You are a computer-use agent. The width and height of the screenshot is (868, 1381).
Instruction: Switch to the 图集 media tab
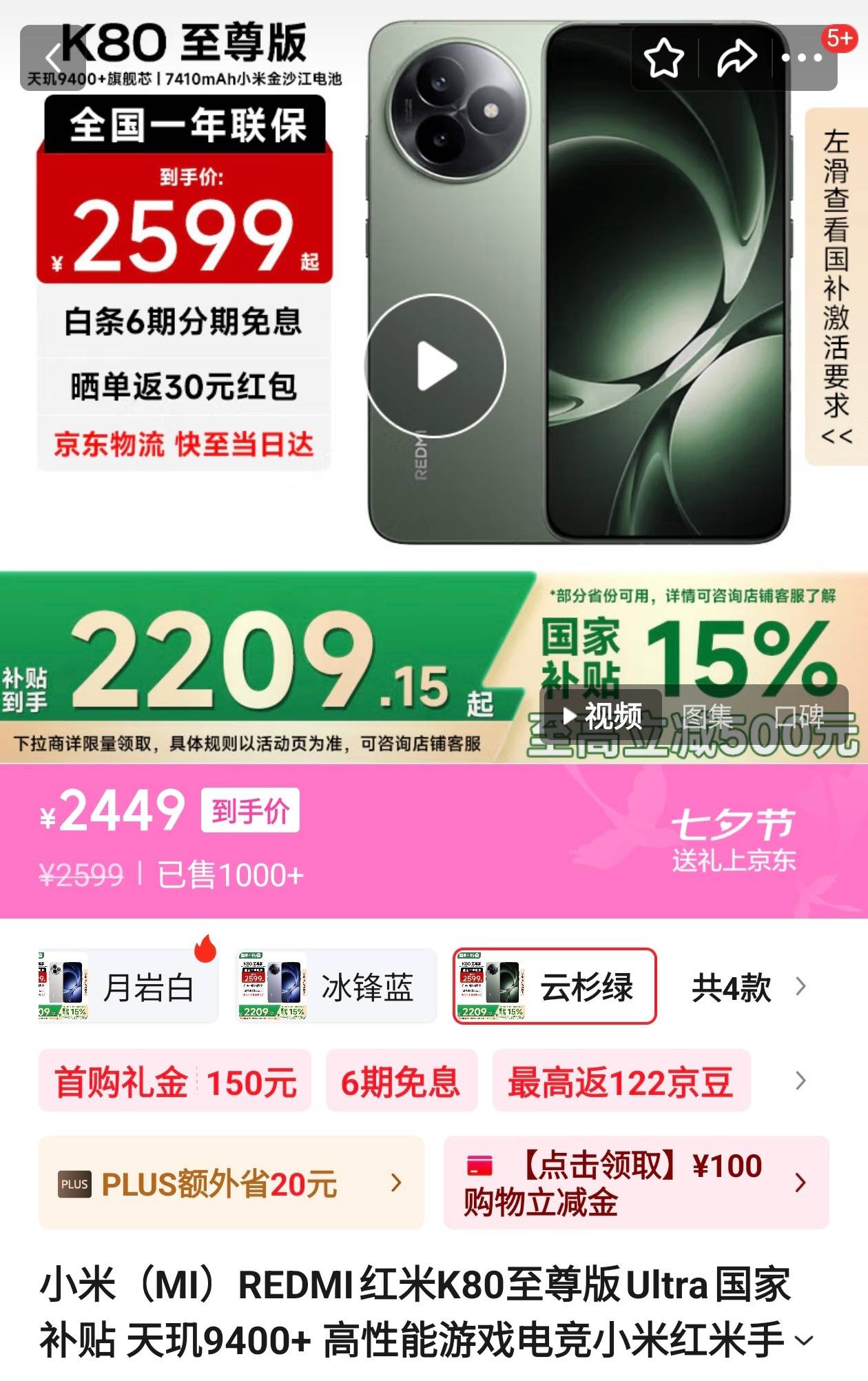point(707,717)
